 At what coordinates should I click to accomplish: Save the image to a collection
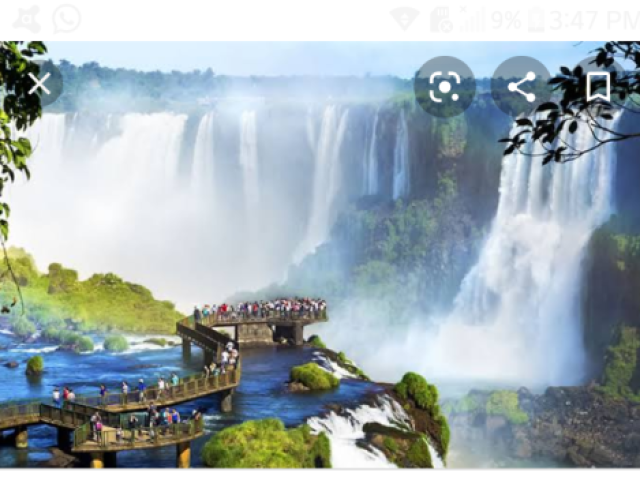tap(598, 87)
